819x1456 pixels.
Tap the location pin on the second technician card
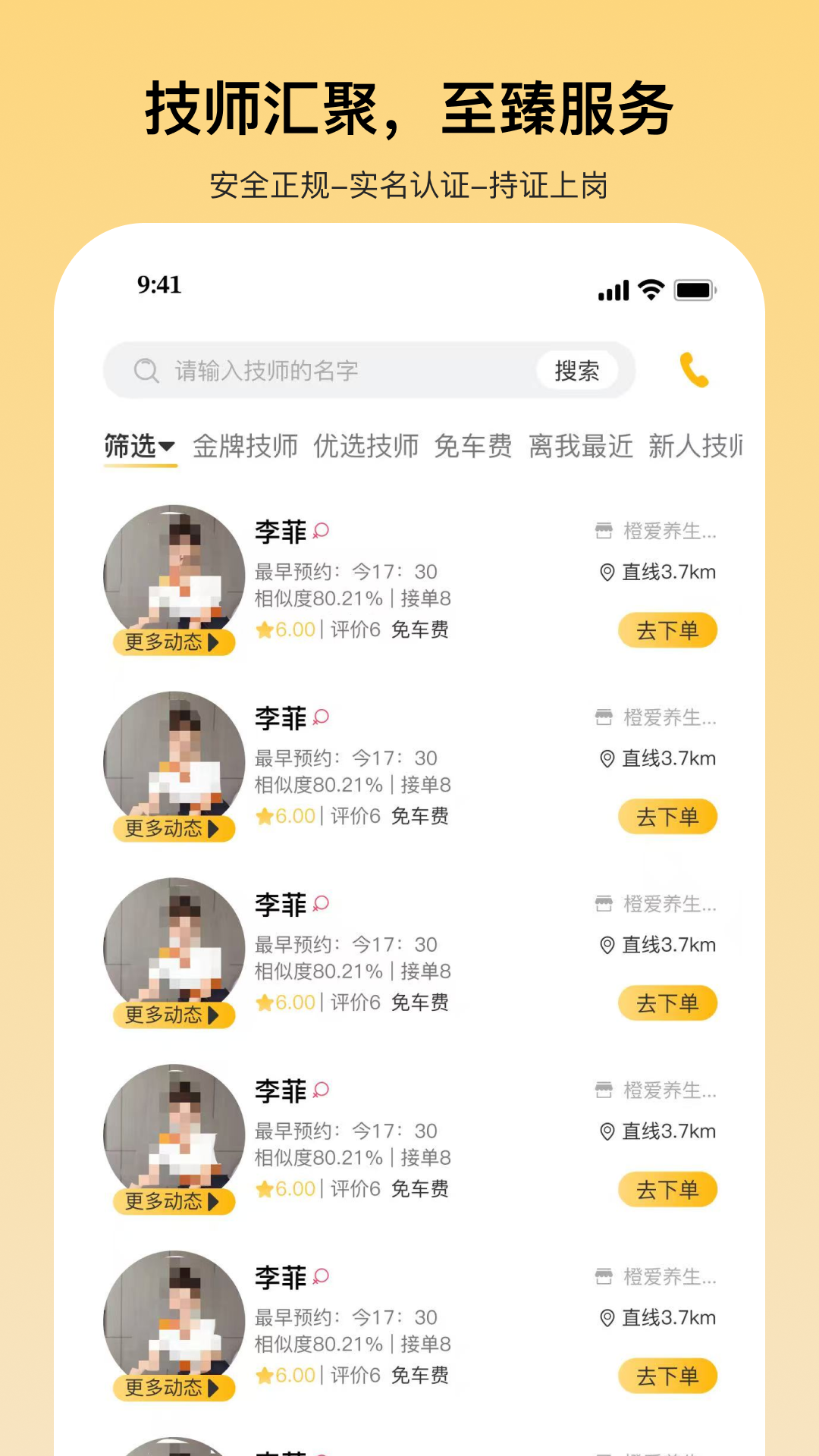pyautogui.click(x=605, y=758)
